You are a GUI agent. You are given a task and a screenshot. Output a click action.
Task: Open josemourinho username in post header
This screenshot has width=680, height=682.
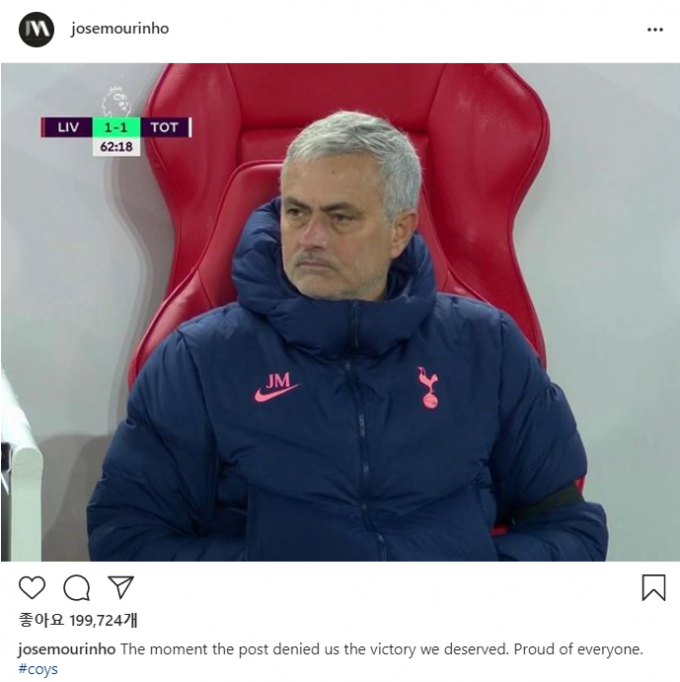[120, 29]
